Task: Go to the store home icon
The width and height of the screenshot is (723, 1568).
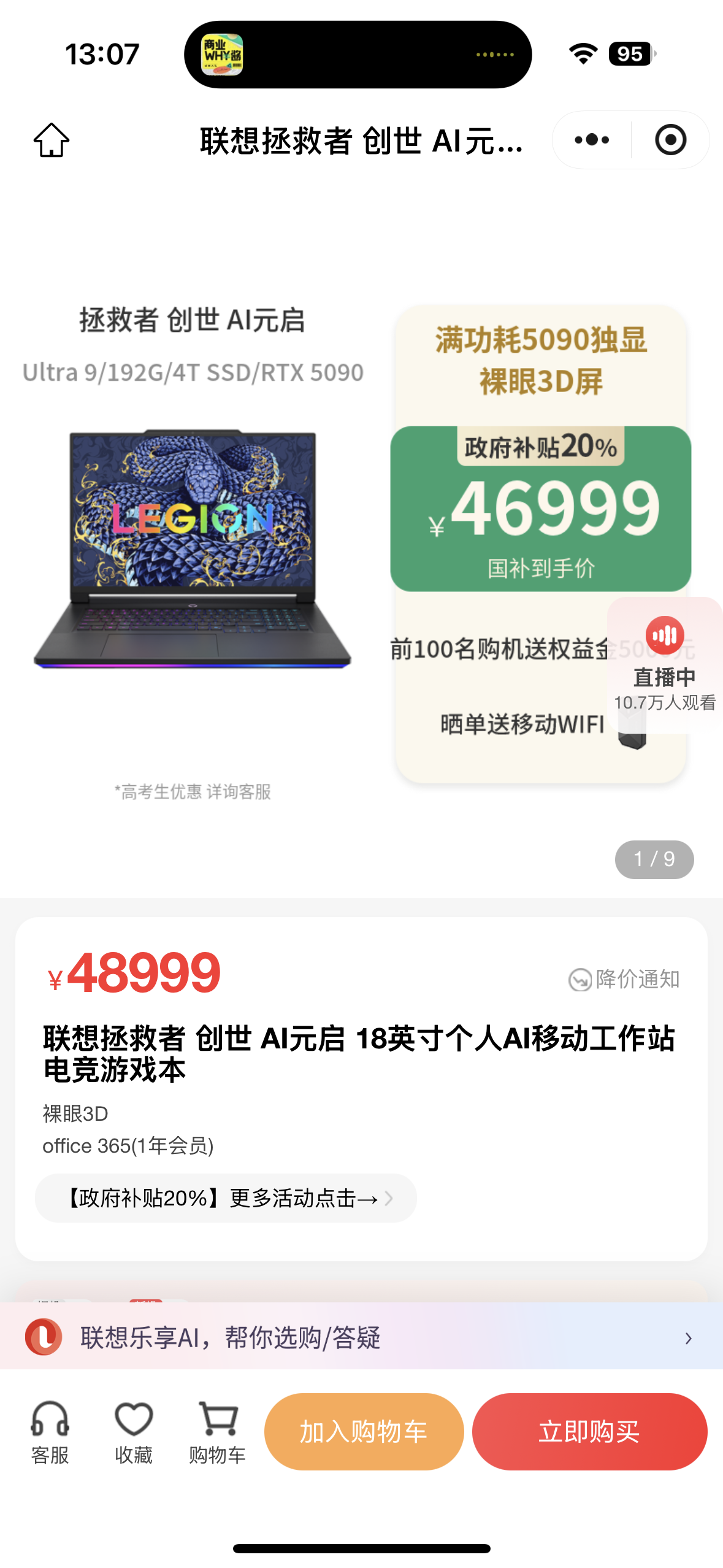Action: tap(52, 140)
